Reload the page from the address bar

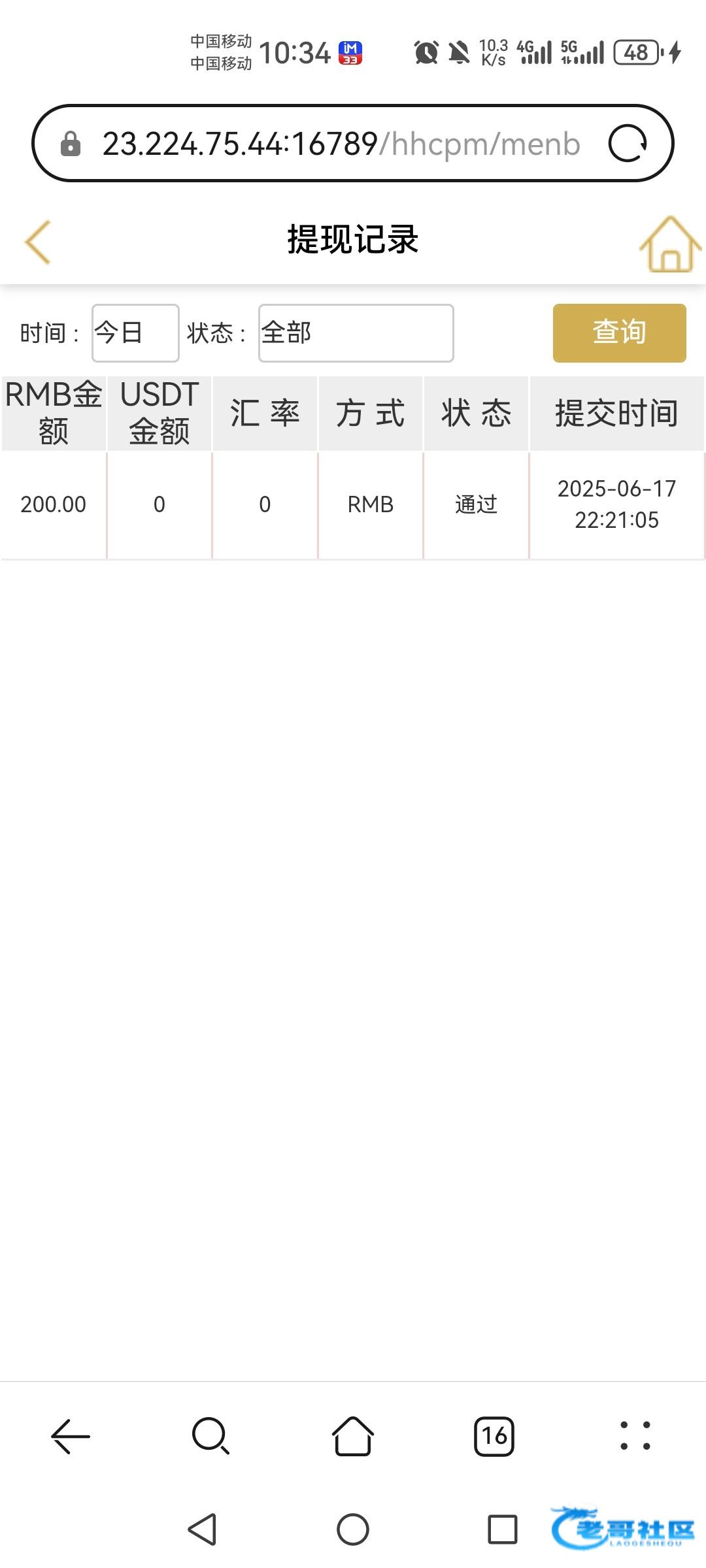click(628, 144)
